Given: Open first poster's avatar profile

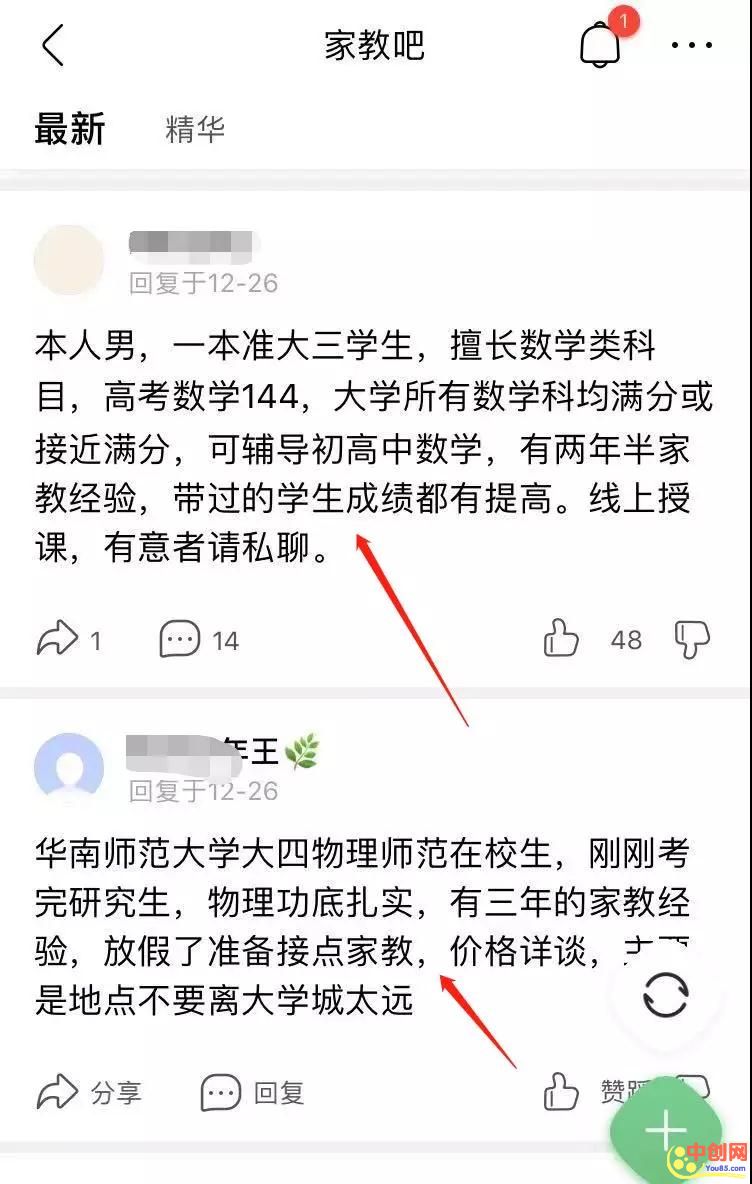Looking at the screenshot, I should tap(69, 260).
